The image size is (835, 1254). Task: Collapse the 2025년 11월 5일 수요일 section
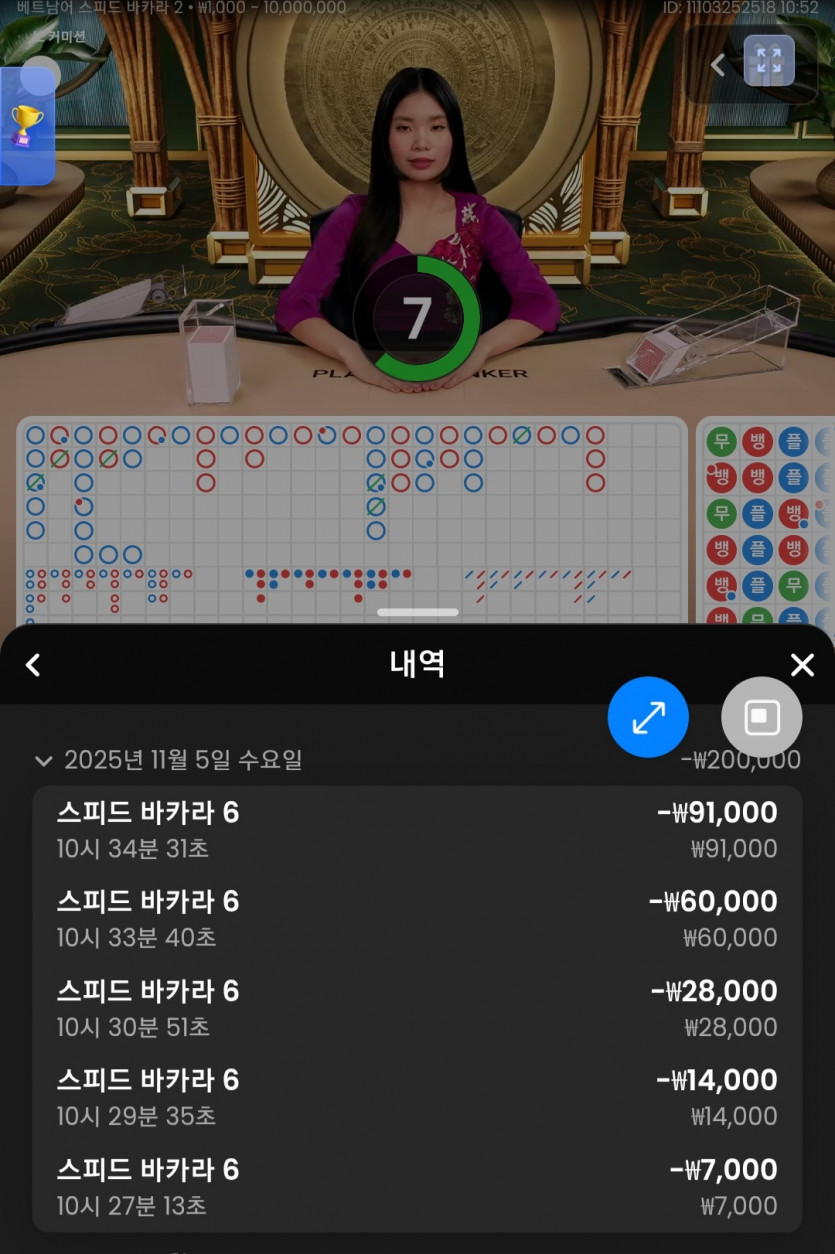point(43,761)
